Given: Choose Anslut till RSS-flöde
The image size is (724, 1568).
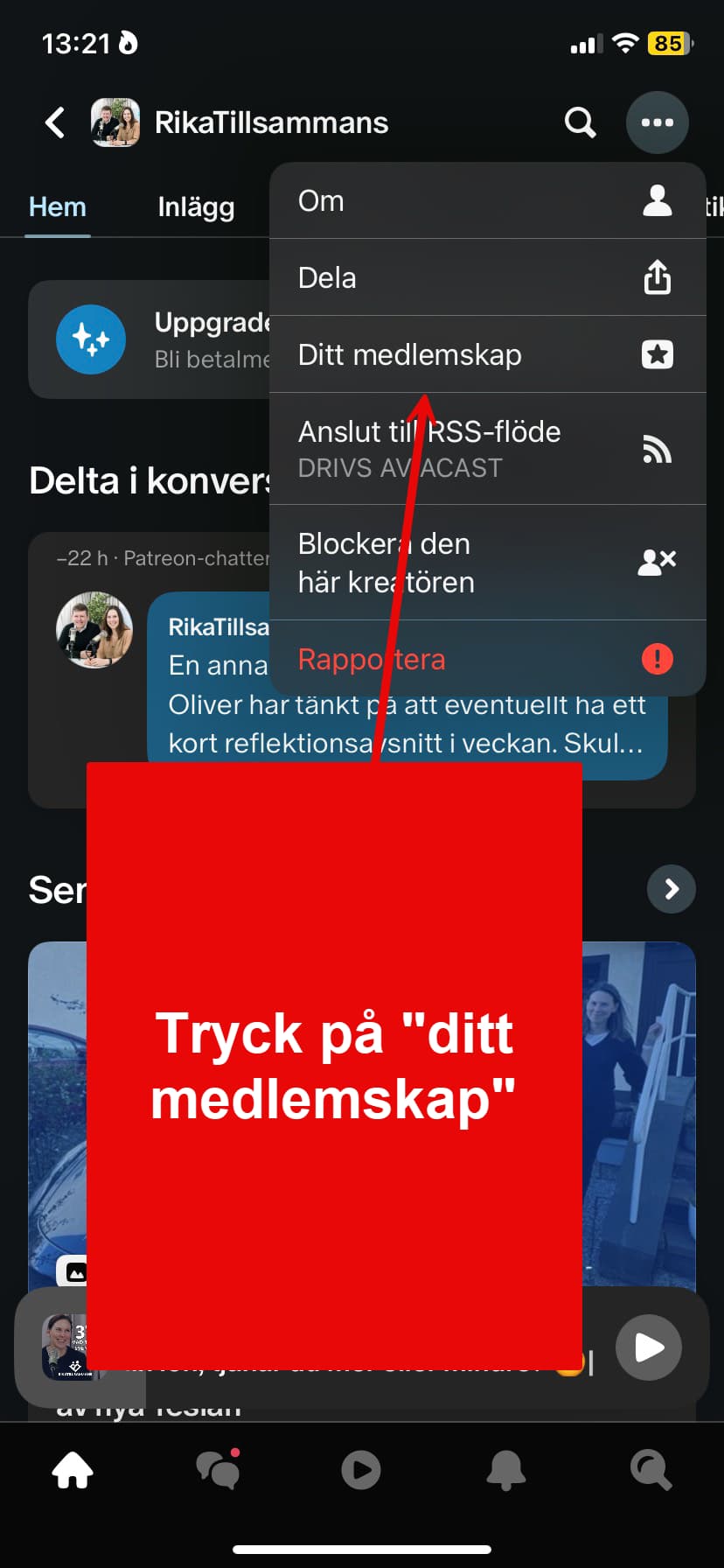Looking at the screenshot, I should coord(487,449).
